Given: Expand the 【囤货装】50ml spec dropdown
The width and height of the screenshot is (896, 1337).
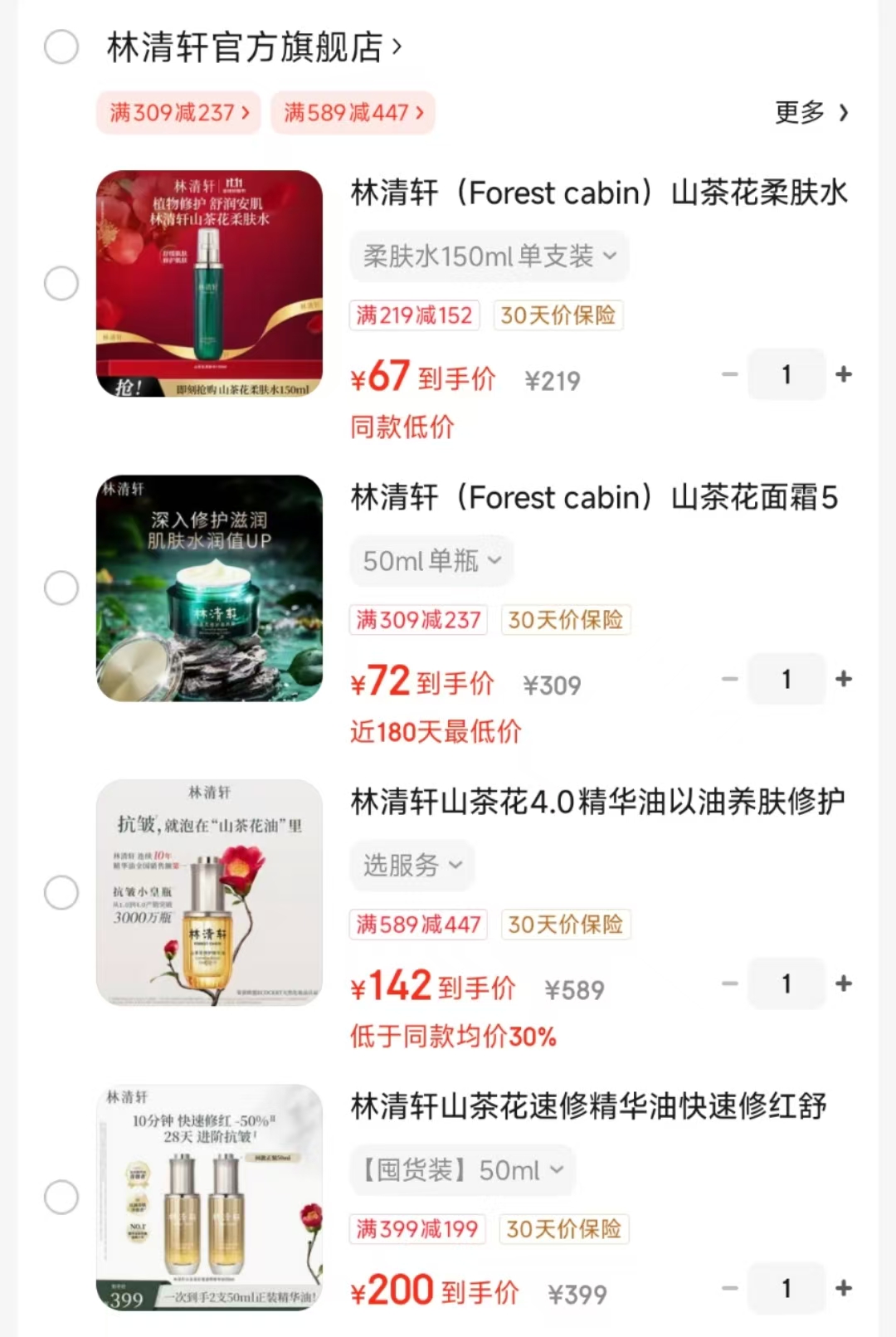Looking at the screenshot, I should coord(462,1170).
